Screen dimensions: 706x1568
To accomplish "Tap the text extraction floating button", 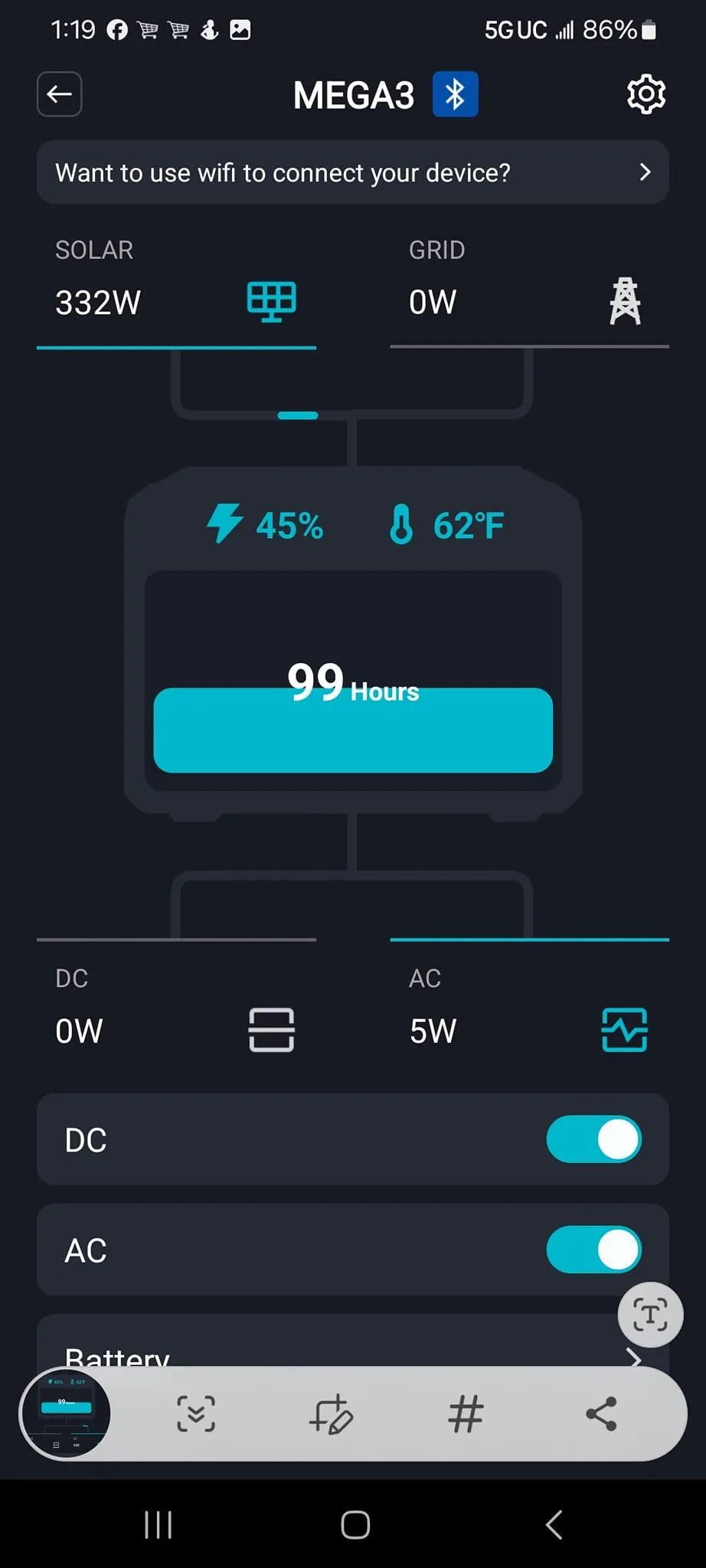I will [x=650, y=1315].
